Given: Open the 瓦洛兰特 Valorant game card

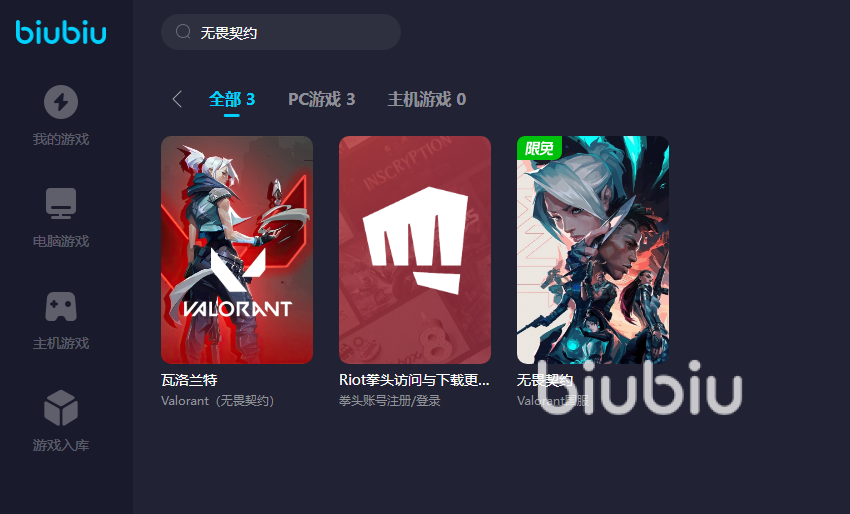Looking at the screenshot, I should tap(237, 250).
